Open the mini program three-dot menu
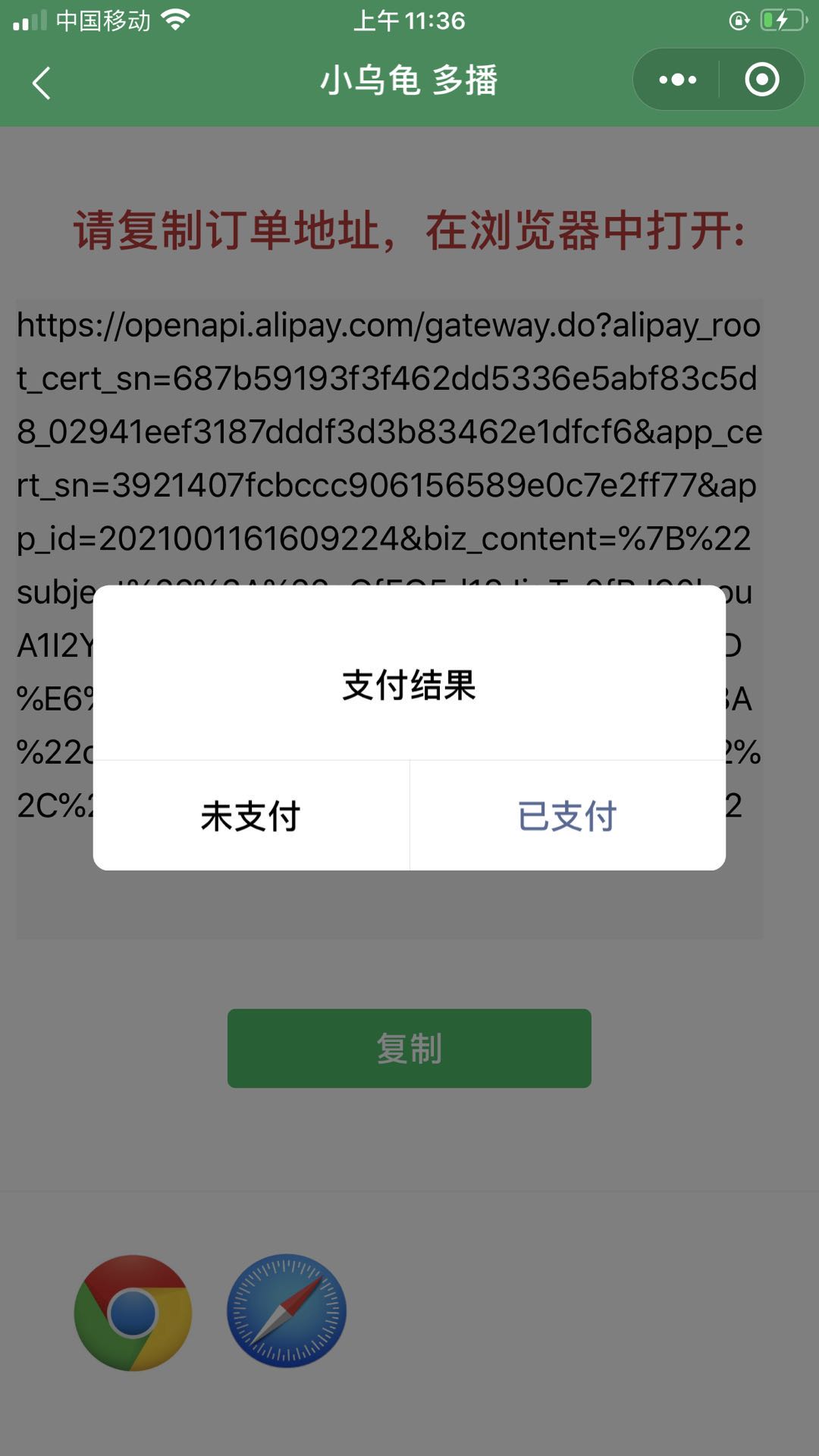The height and width of the screenshot is (1456, 819). (x=677, y=80)
